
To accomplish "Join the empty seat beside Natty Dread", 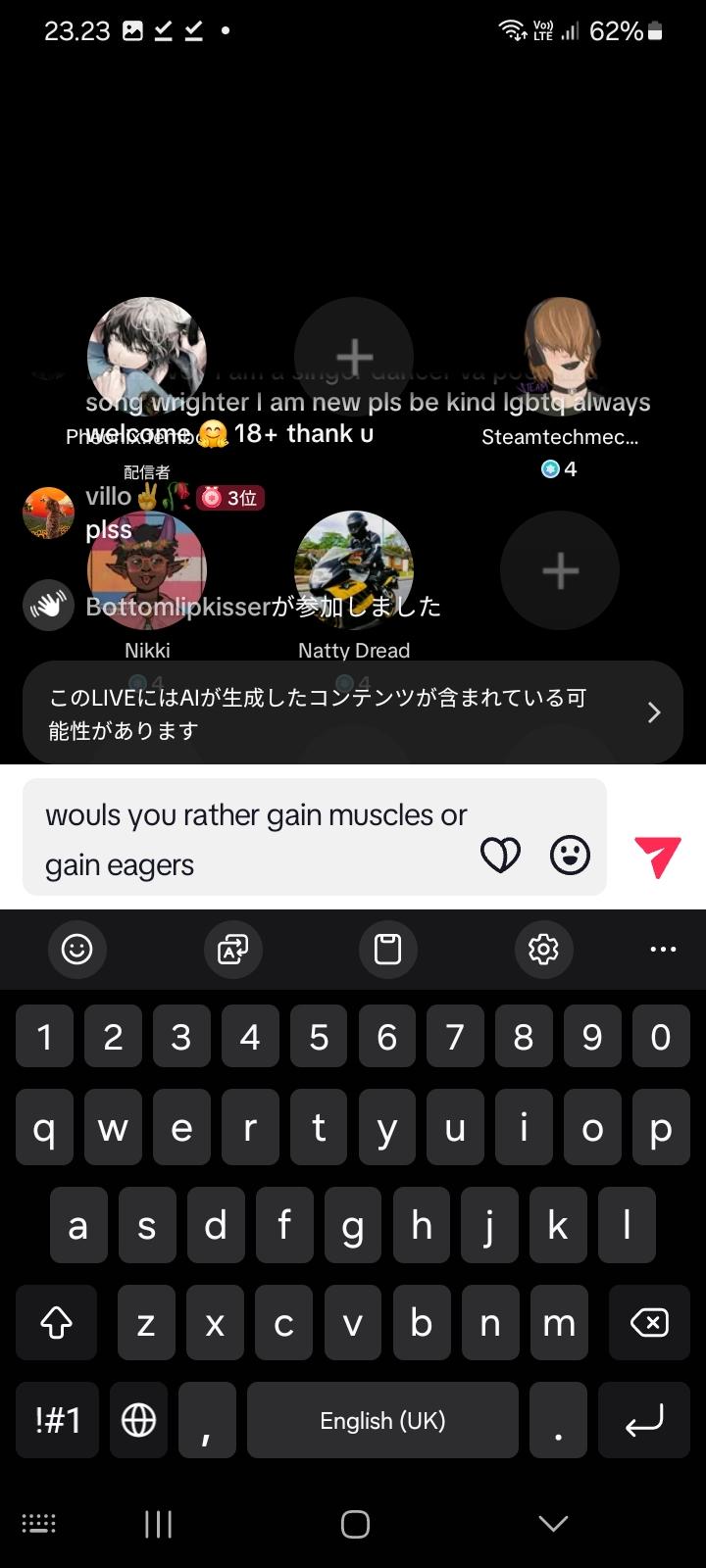I will pyautogui.click(x=560, y=570).
